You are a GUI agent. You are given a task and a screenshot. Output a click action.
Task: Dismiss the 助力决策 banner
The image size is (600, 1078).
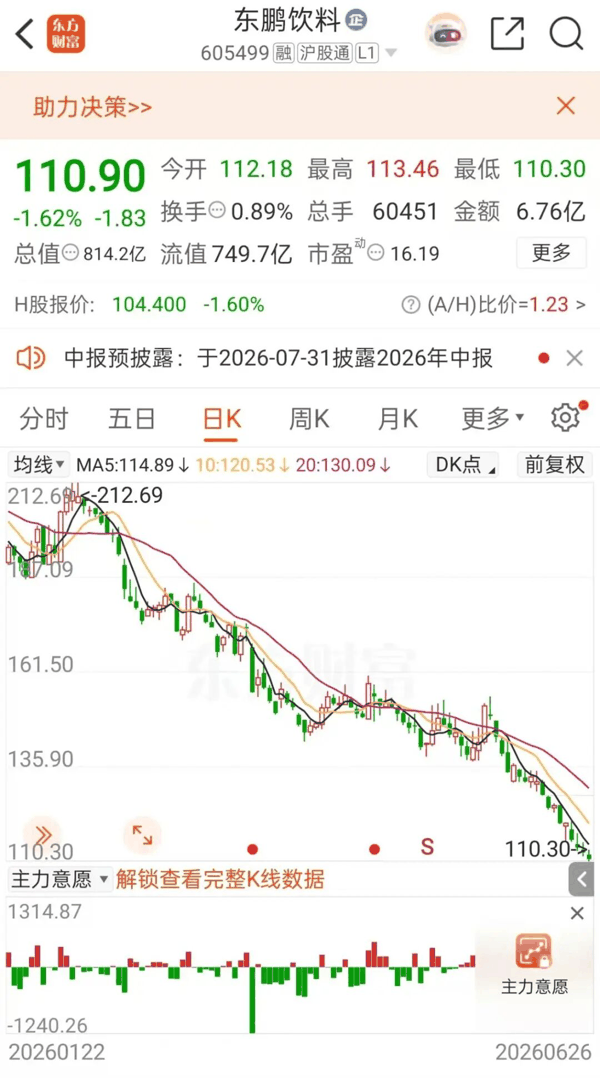[566, 106]
